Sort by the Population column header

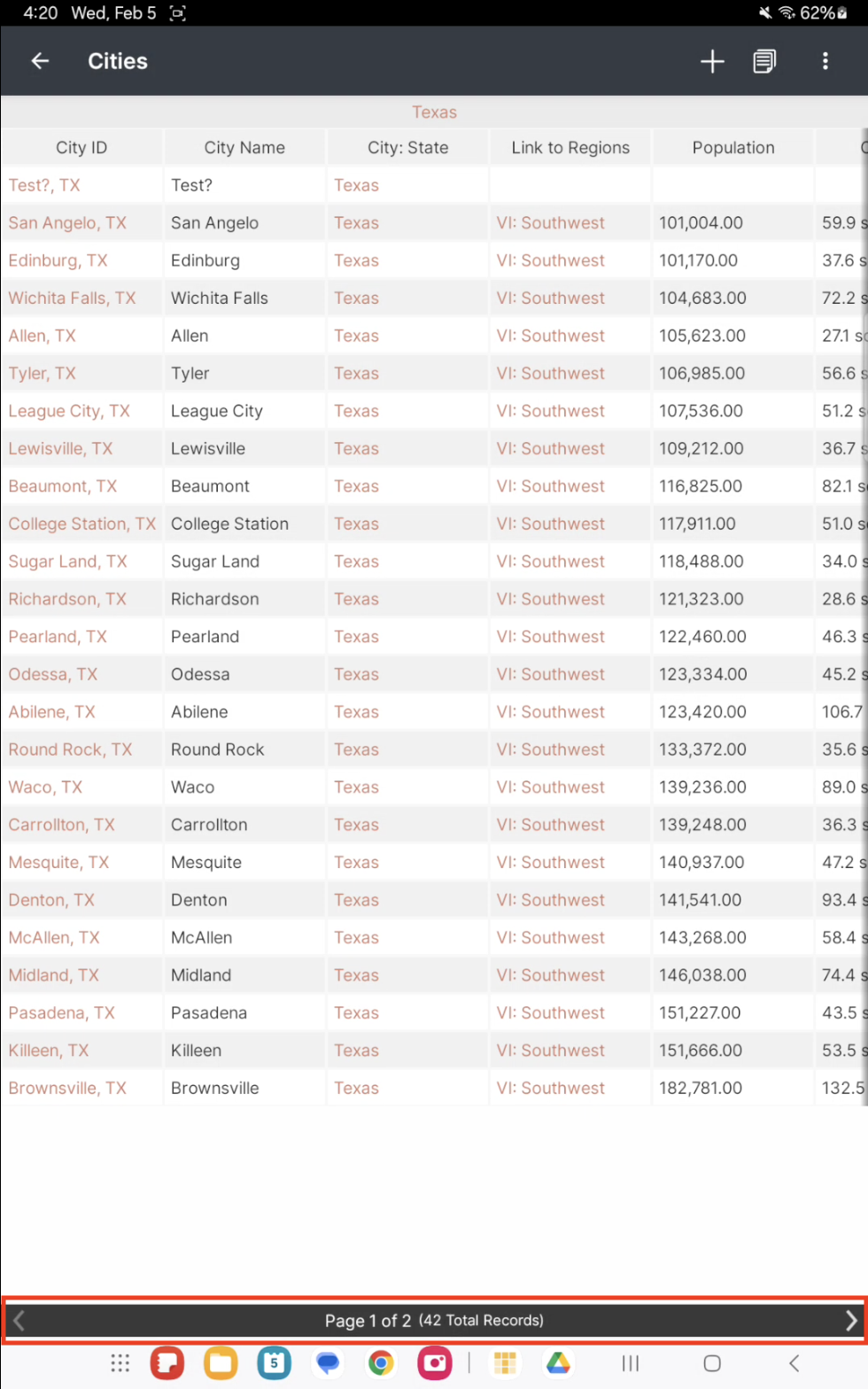(x=733, y=148)
